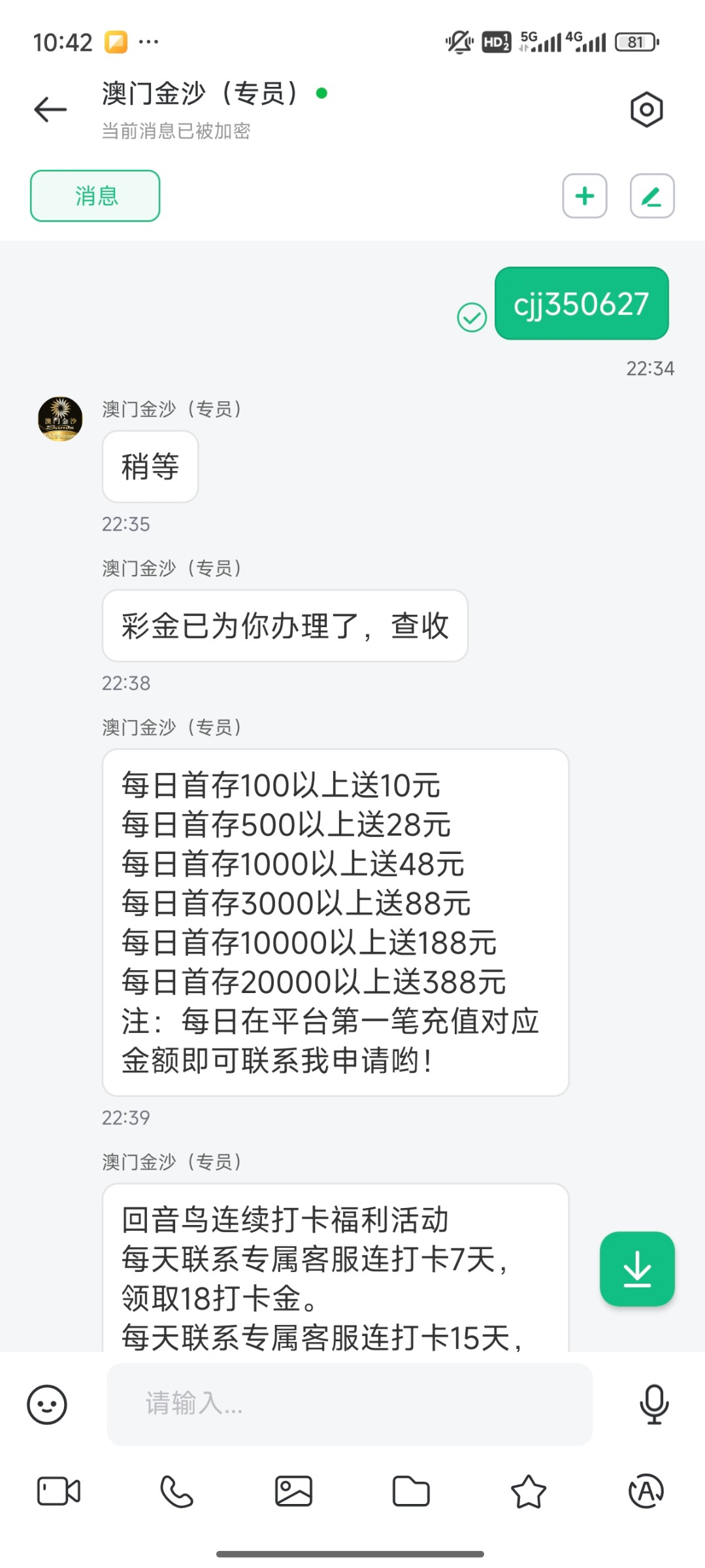Jump to latest messages with the down-arrow button
This screenshot has width=705, height=1568.
[637, 1269]
